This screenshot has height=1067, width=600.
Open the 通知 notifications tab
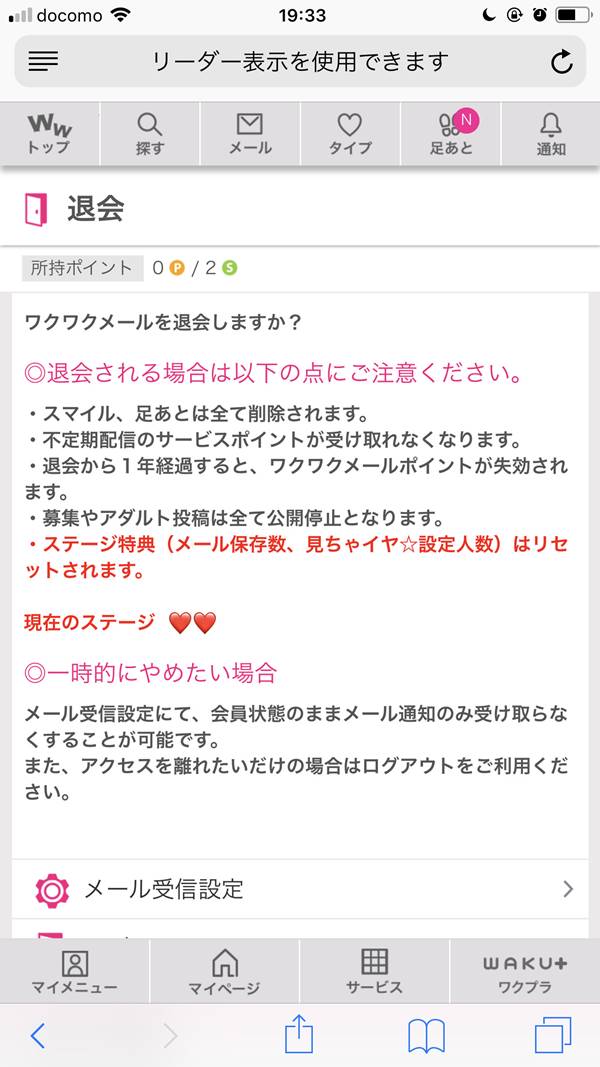pyautogui.click(x=550, y=134)
